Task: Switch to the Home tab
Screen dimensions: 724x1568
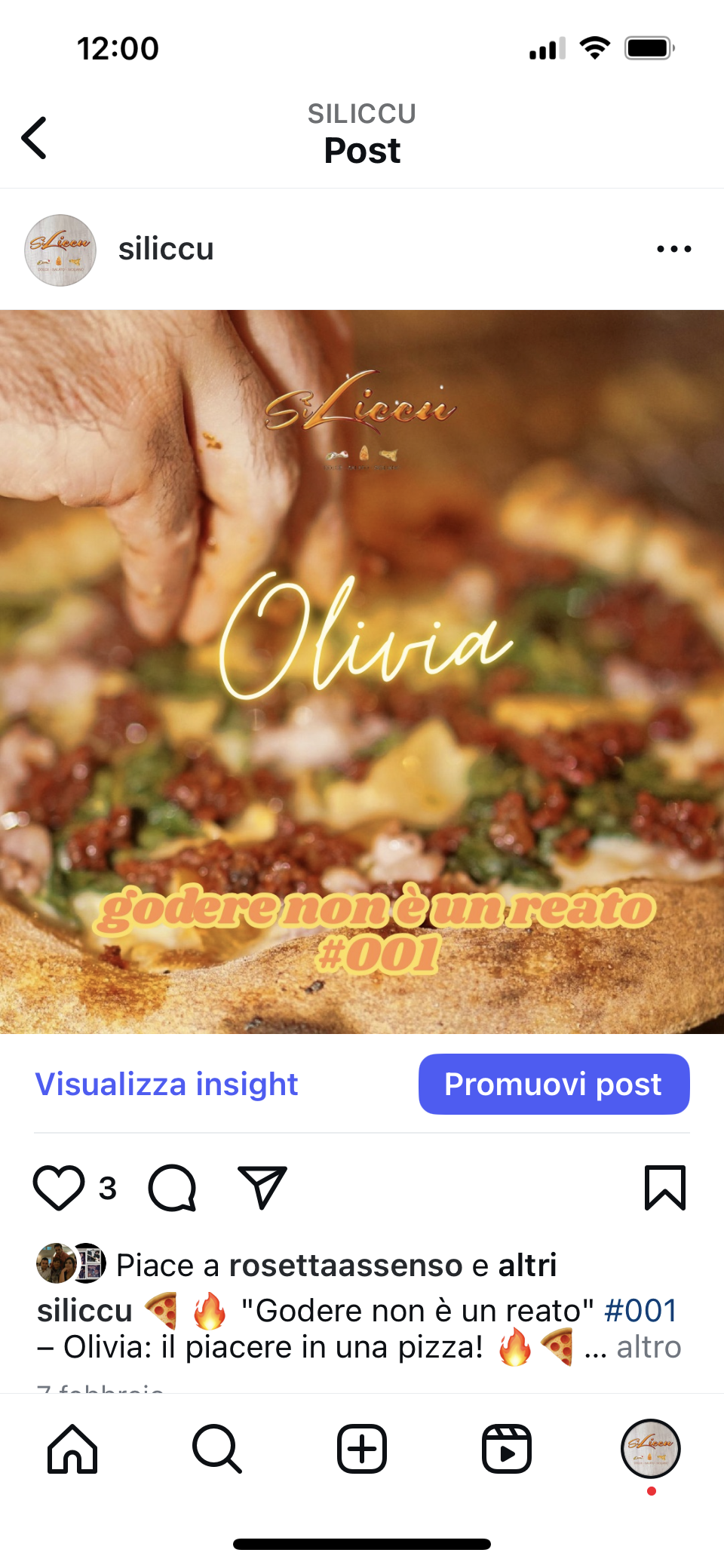Action: tap(72, 1449)
